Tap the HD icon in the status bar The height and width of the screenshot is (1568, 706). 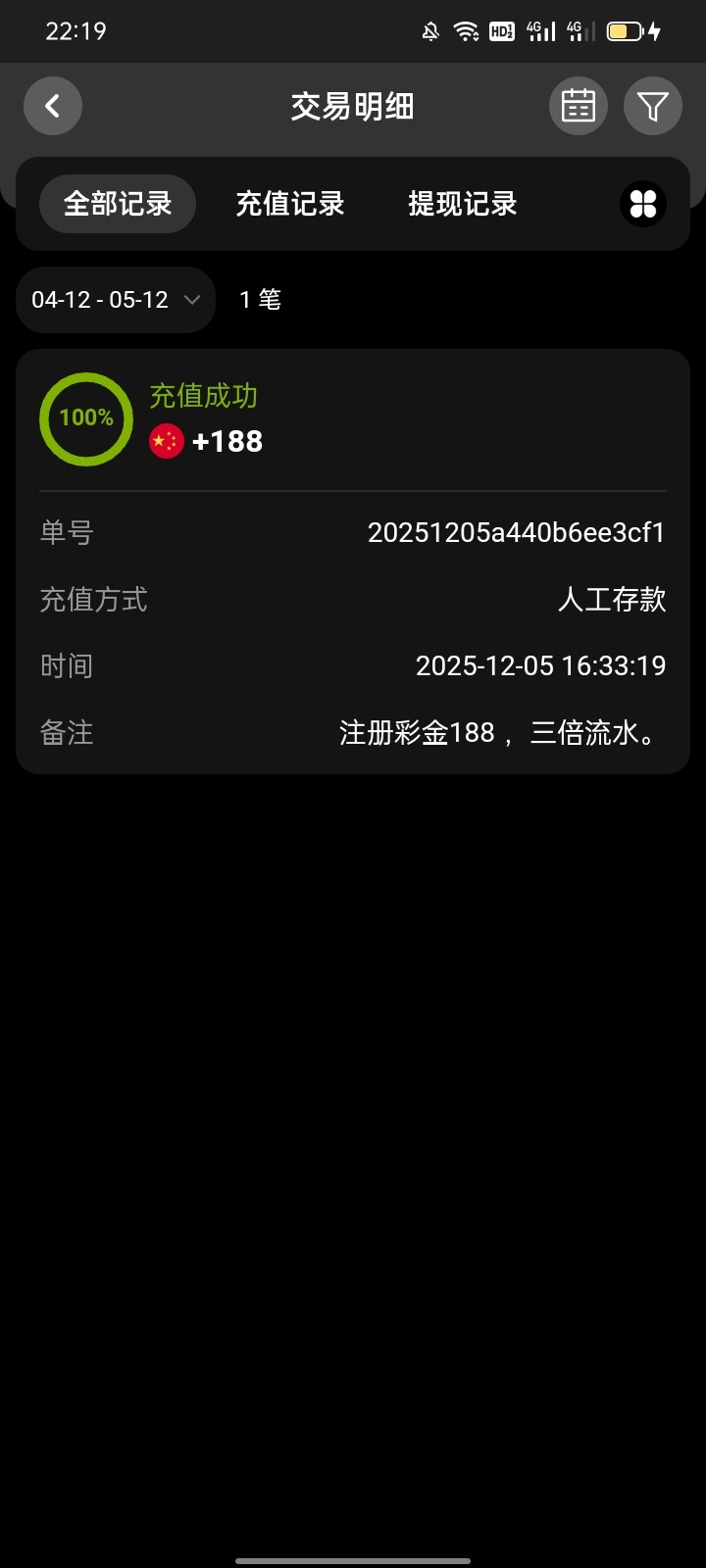click(x=502, y=30)
